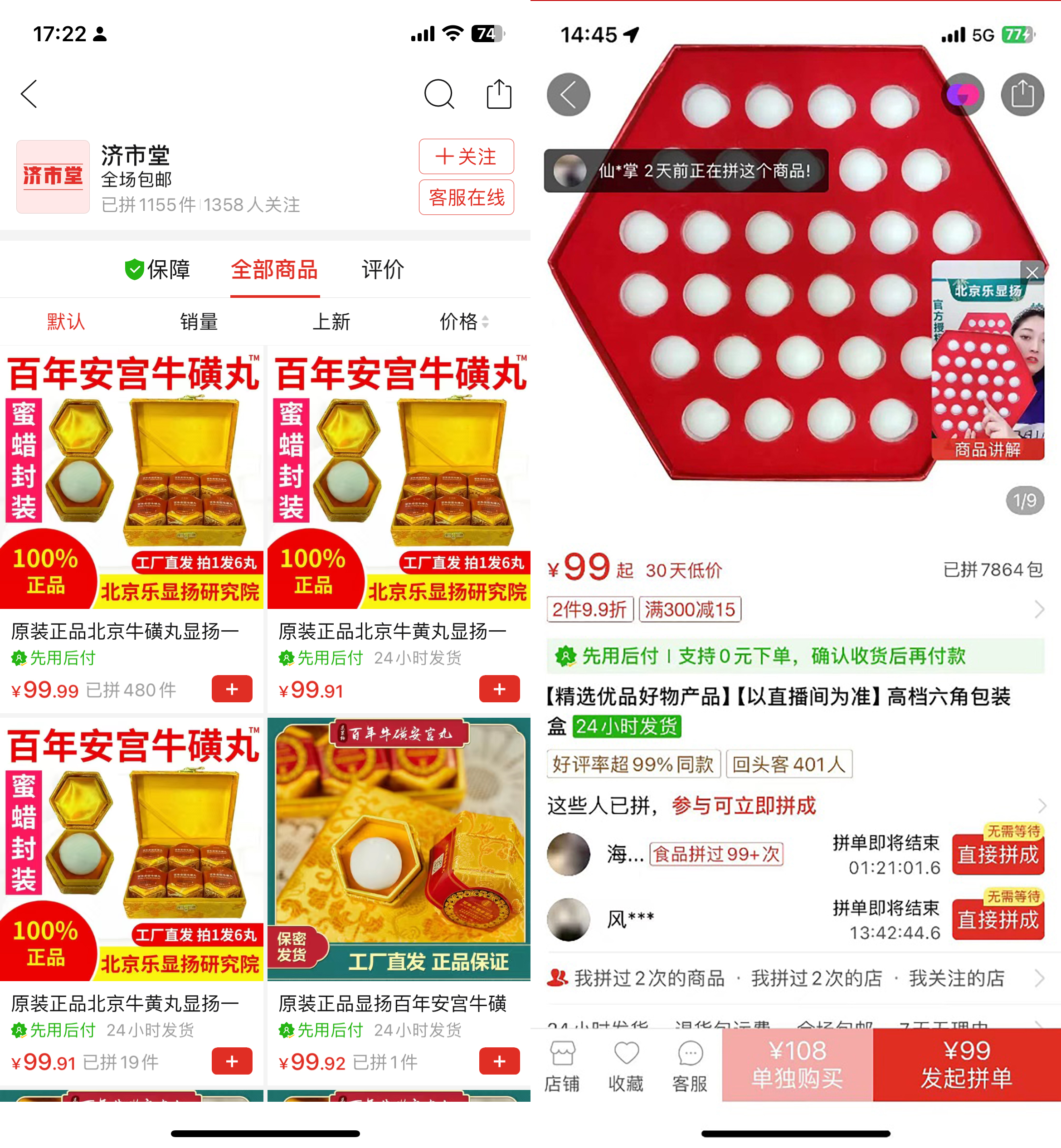The image size is (1061, 1148).
Task: Join 海…'s group with 直接拼成
Action: pos(998,855)
